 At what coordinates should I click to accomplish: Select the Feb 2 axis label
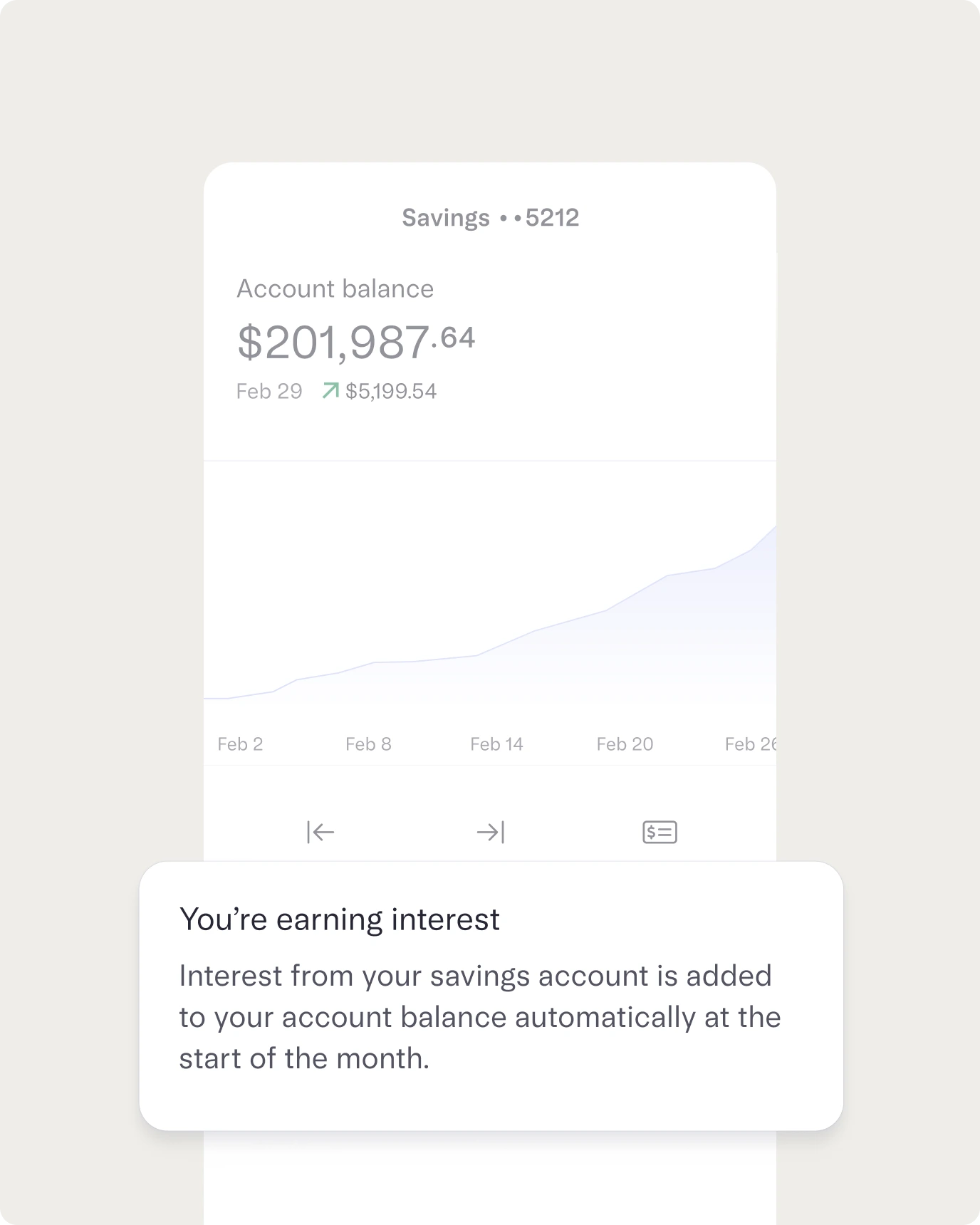[241, 744]
